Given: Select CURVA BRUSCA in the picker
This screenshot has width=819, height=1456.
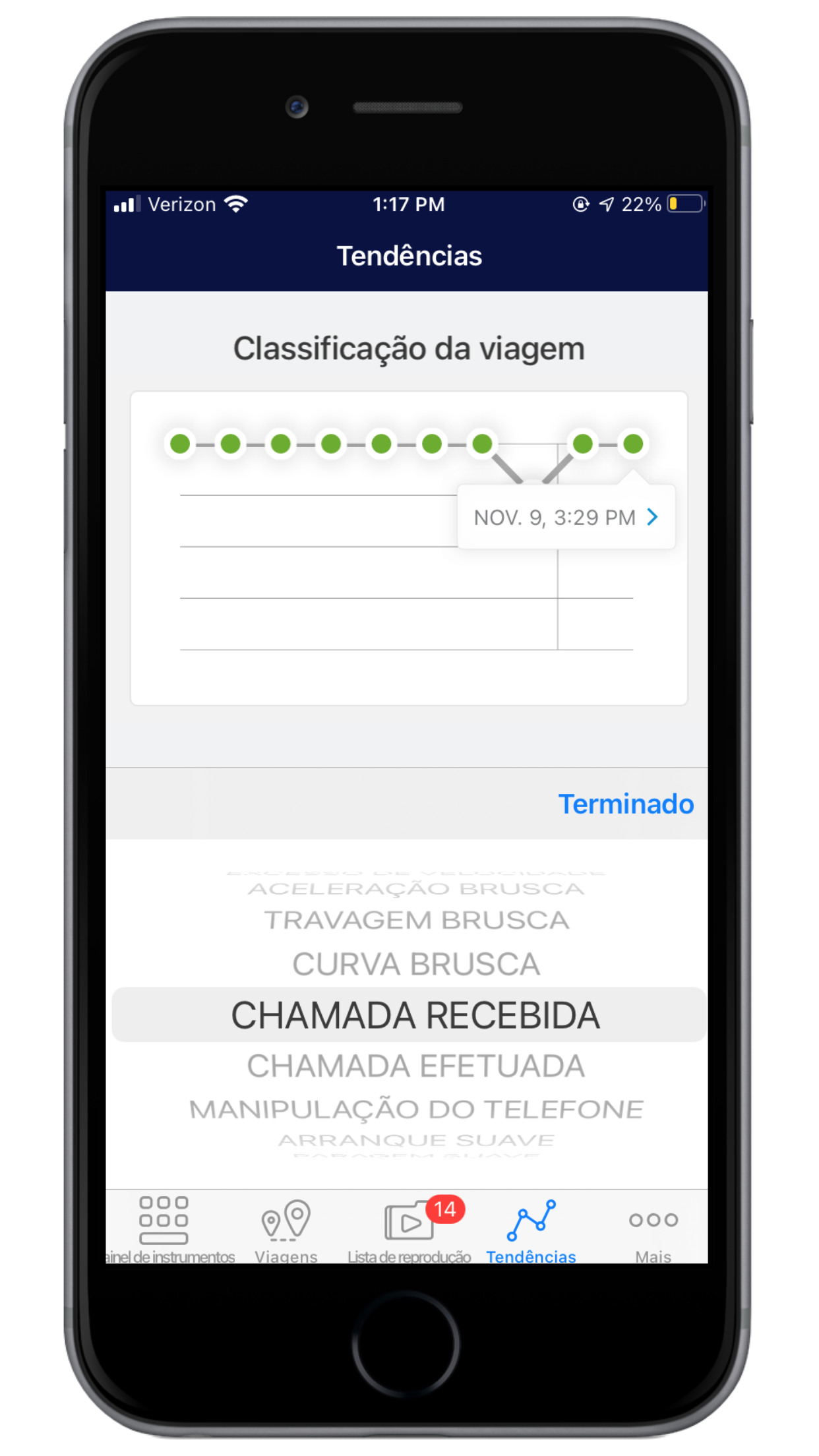Looking at the screenshot, I should [415, 964].
